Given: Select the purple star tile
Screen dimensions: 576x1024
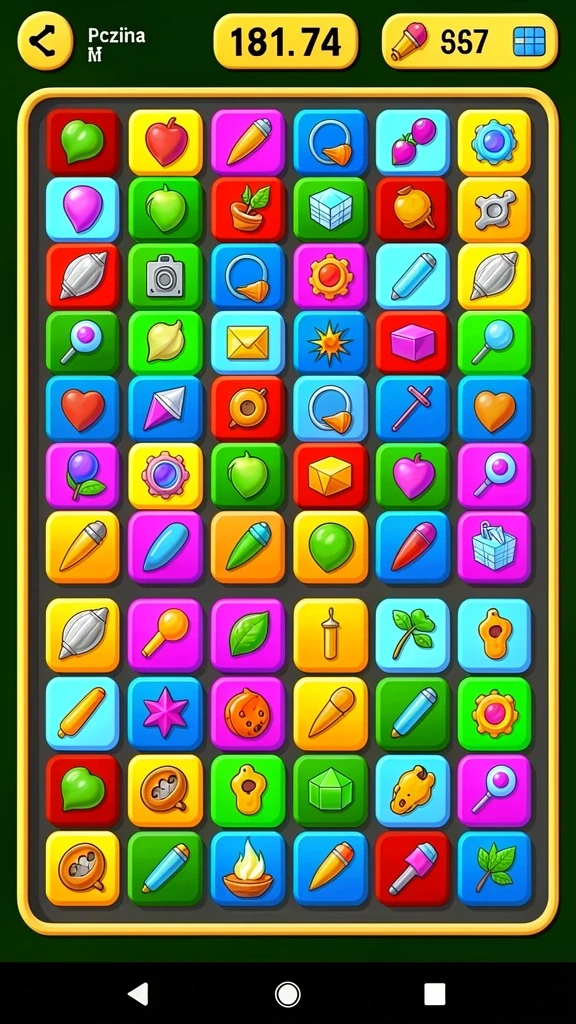Looking at the screenshot, I should click(165, 712).
